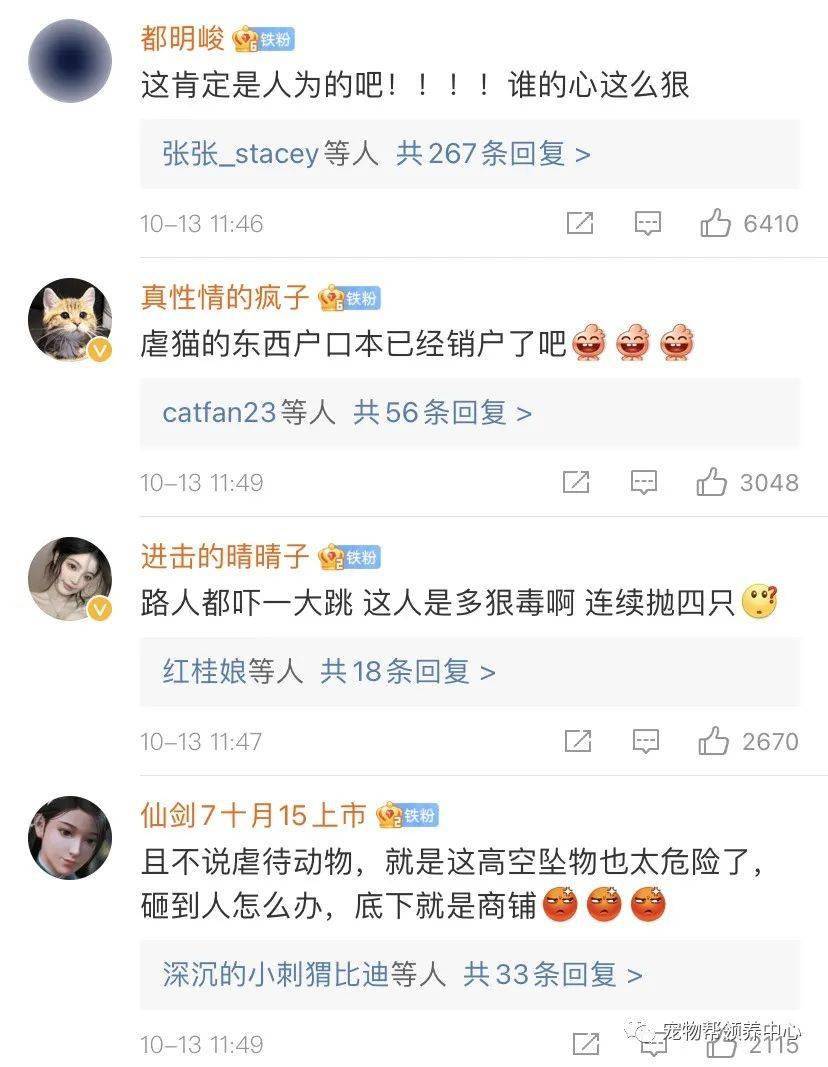This screenshot has height=1067, width=828.
Task: Open the username 进击的晴晴子
Action: tap(225, 556)
